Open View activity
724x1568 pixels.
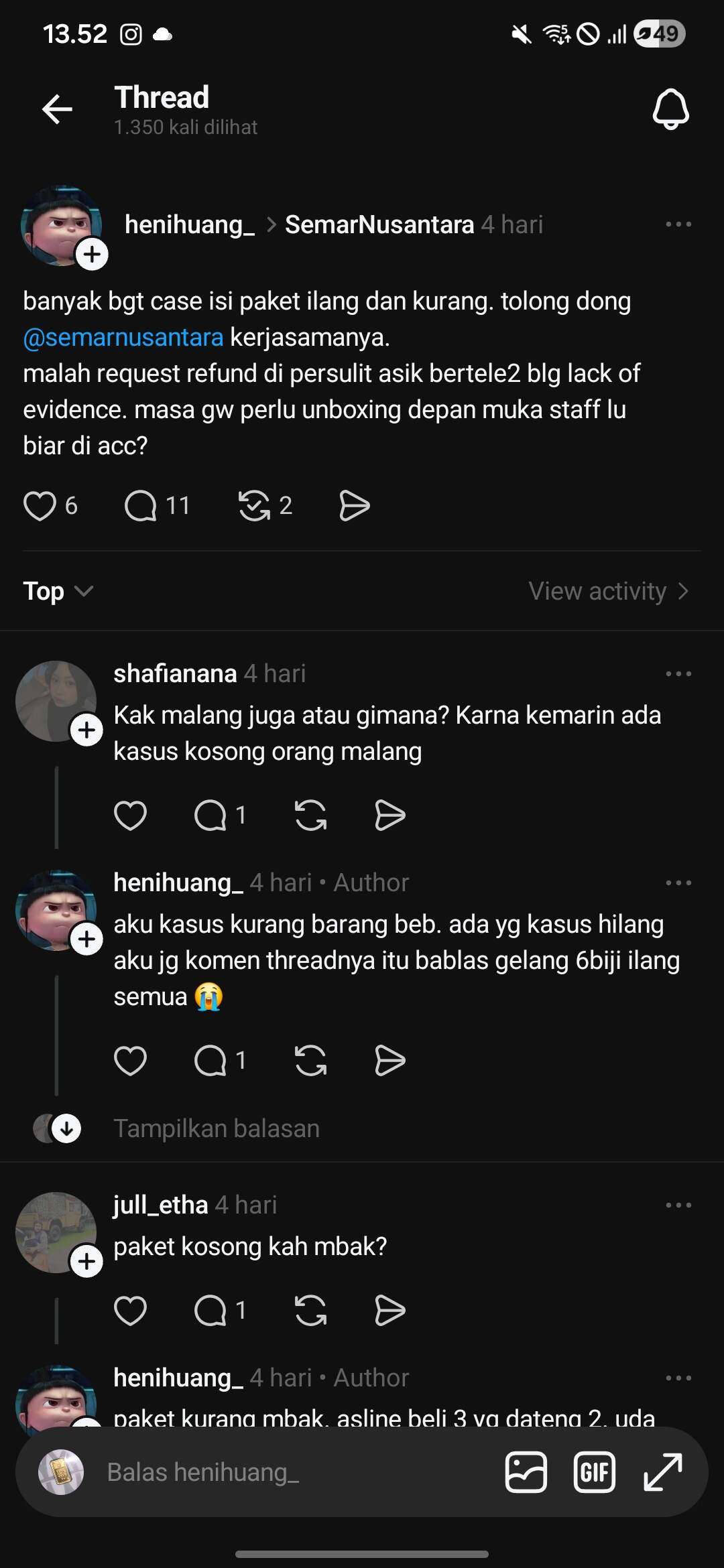(x=608, y=591)
